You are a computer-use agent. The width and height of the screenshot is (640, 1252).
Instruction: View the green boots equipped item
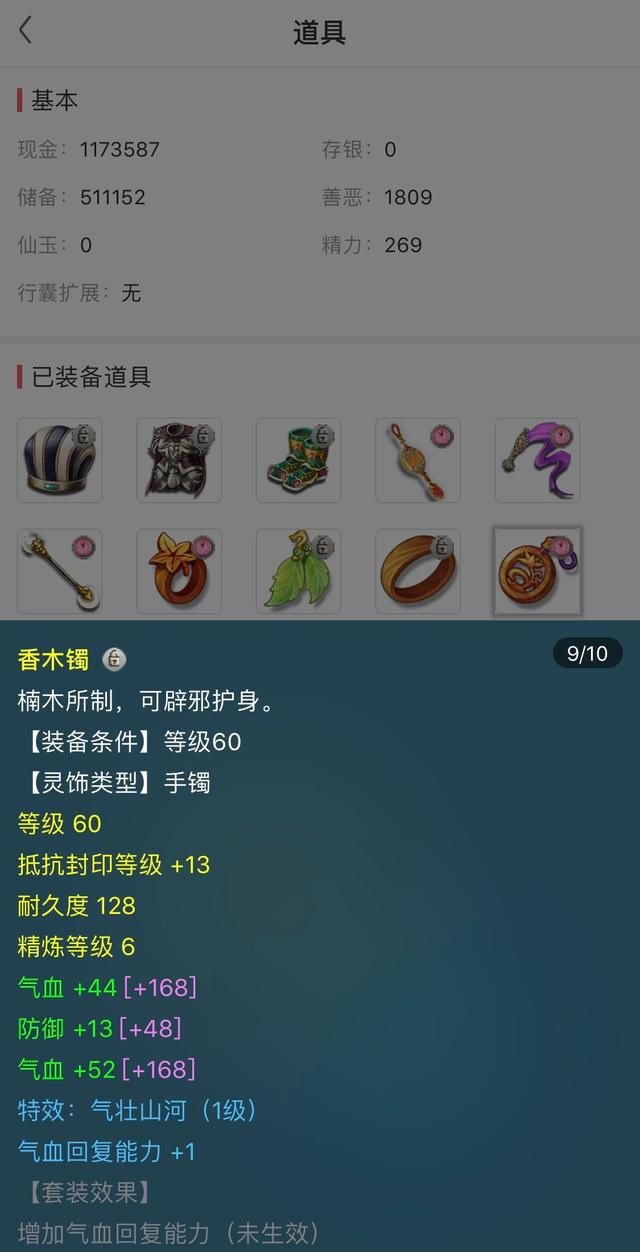point(298,460)
